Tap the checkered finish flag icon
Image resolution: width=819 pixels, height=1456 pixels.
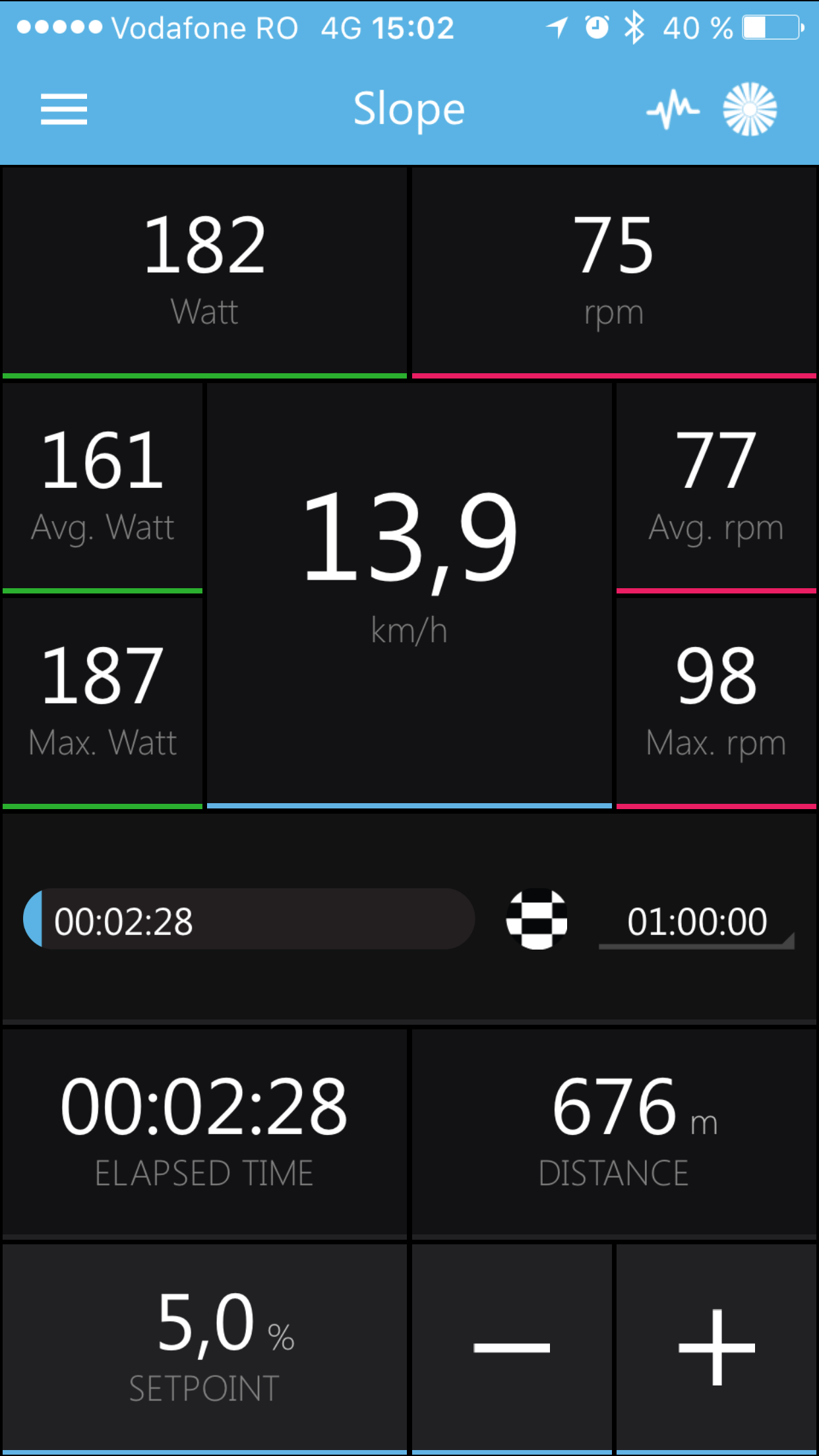click(x=537, y=919)
